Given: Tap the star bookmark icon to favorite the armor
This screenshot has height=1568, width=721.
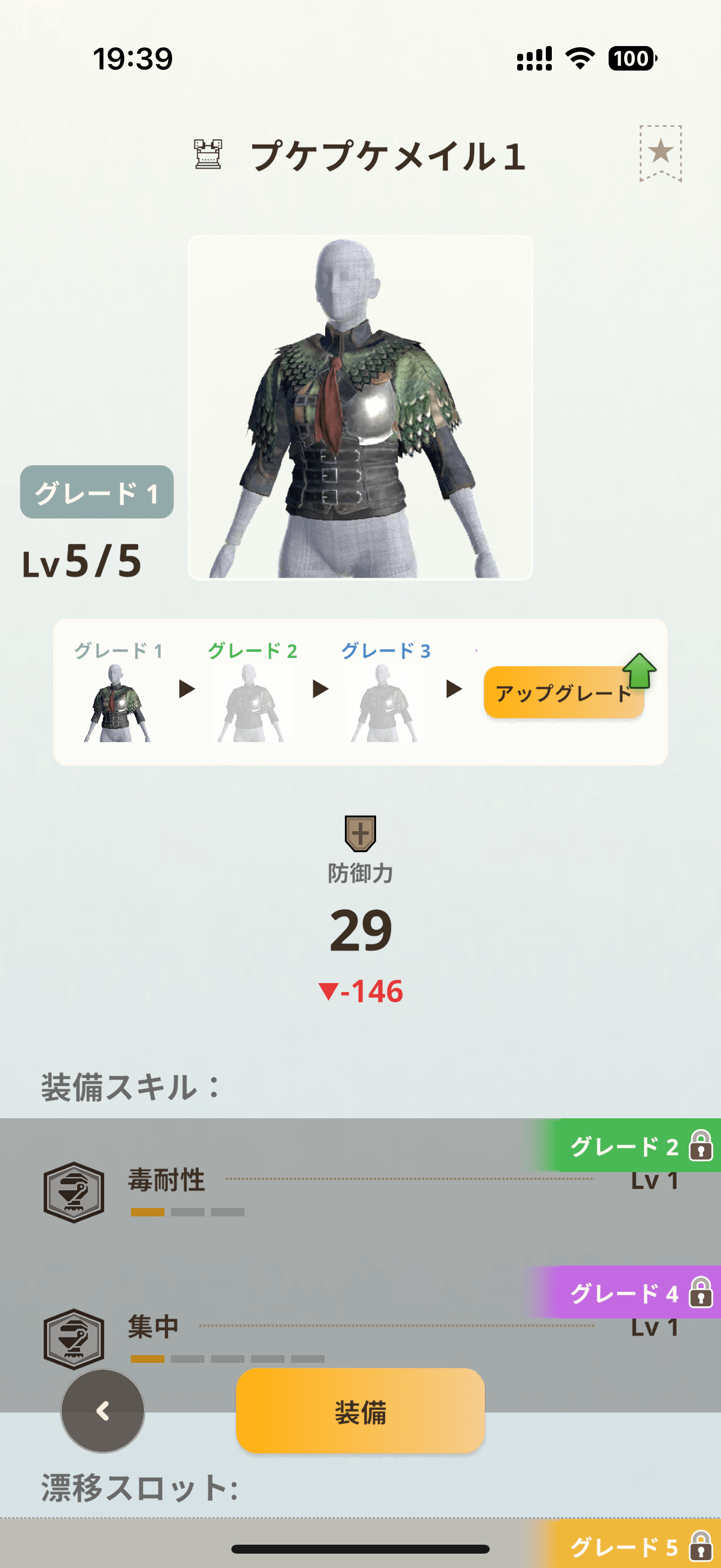Looking at the screenshot, I should pyautogui.click(x=660, y=153).
